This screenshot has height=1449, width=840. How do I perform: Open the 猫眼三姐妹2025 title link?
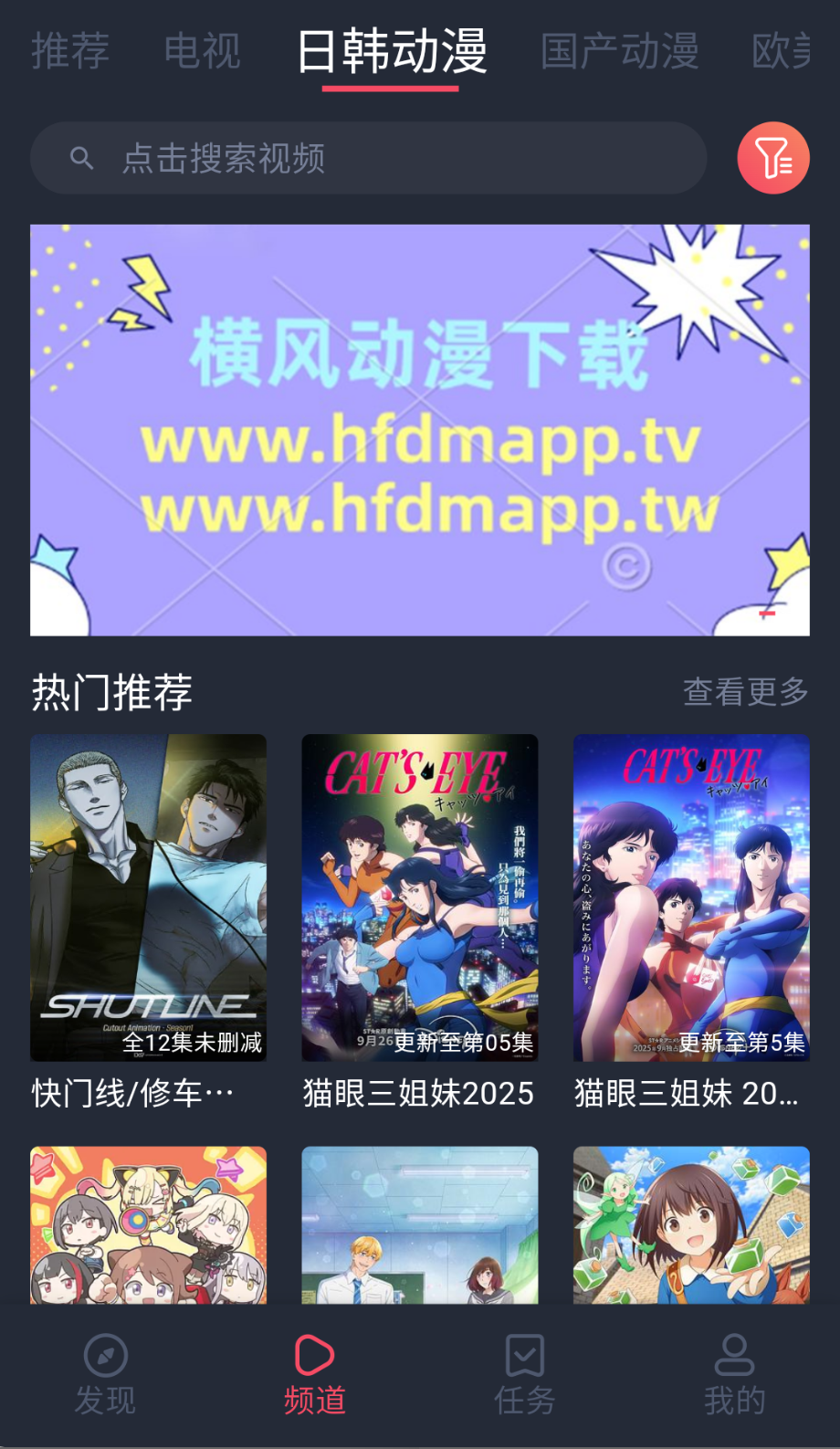[x=417, y=1093]
